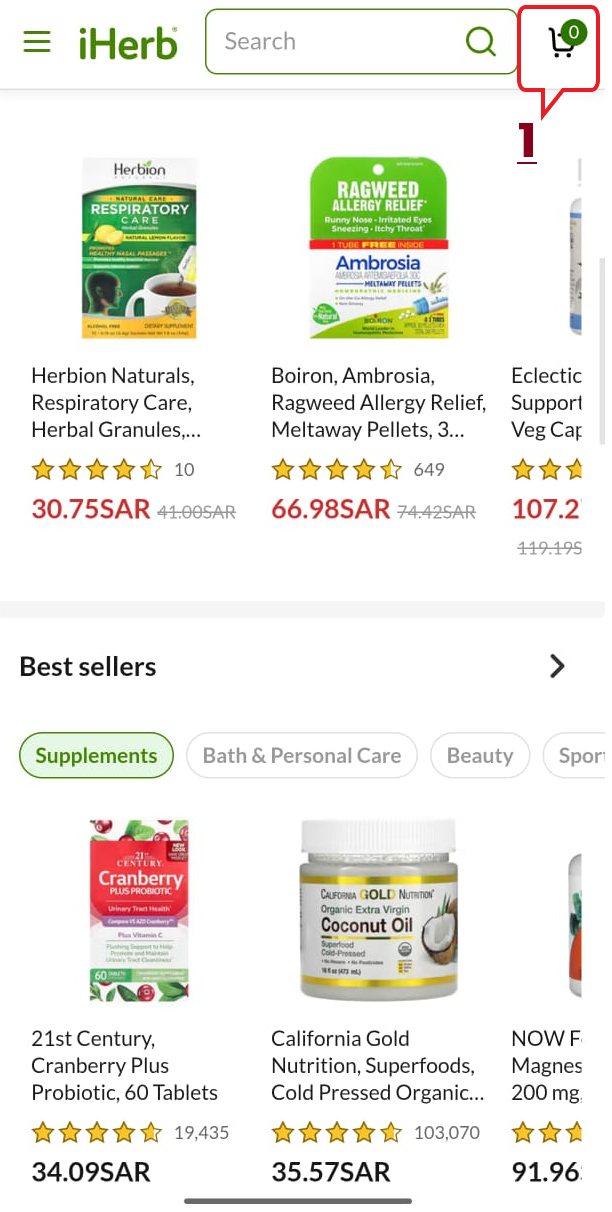
Task: Open the hamburger menu
Action: tap(37, 42)
